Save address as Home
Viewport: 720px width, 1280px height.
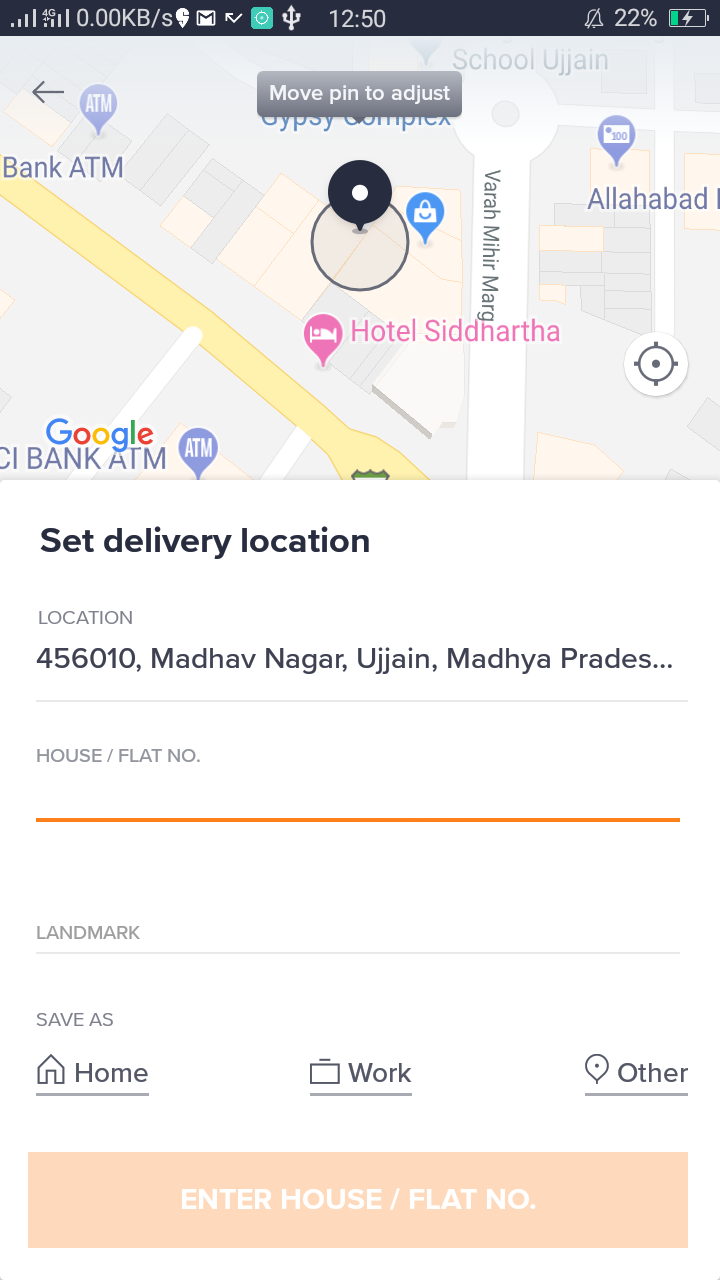[x=92, y=1072]
